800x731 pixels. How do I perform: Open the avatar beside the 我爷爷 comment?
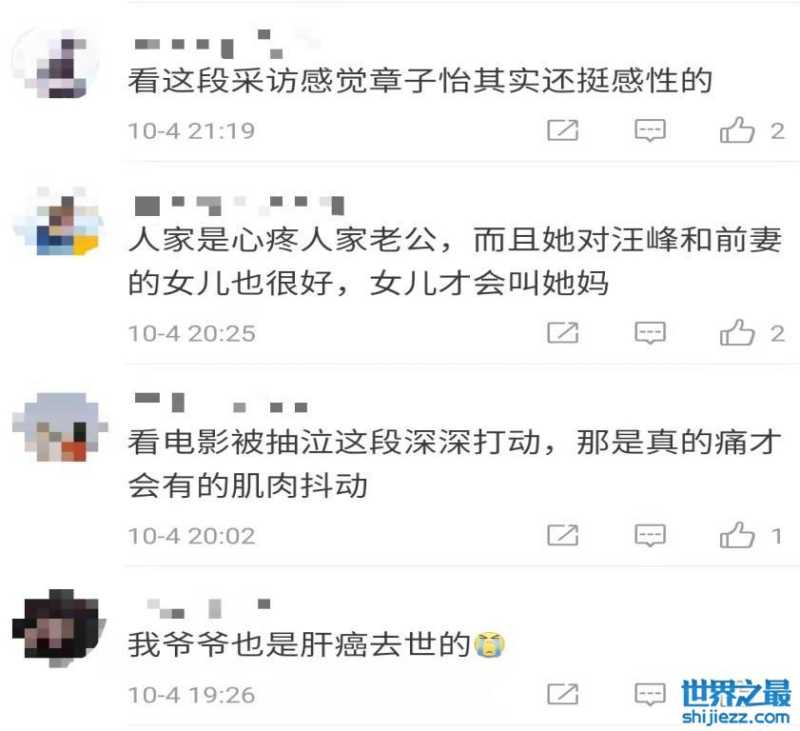coord(59,628)
